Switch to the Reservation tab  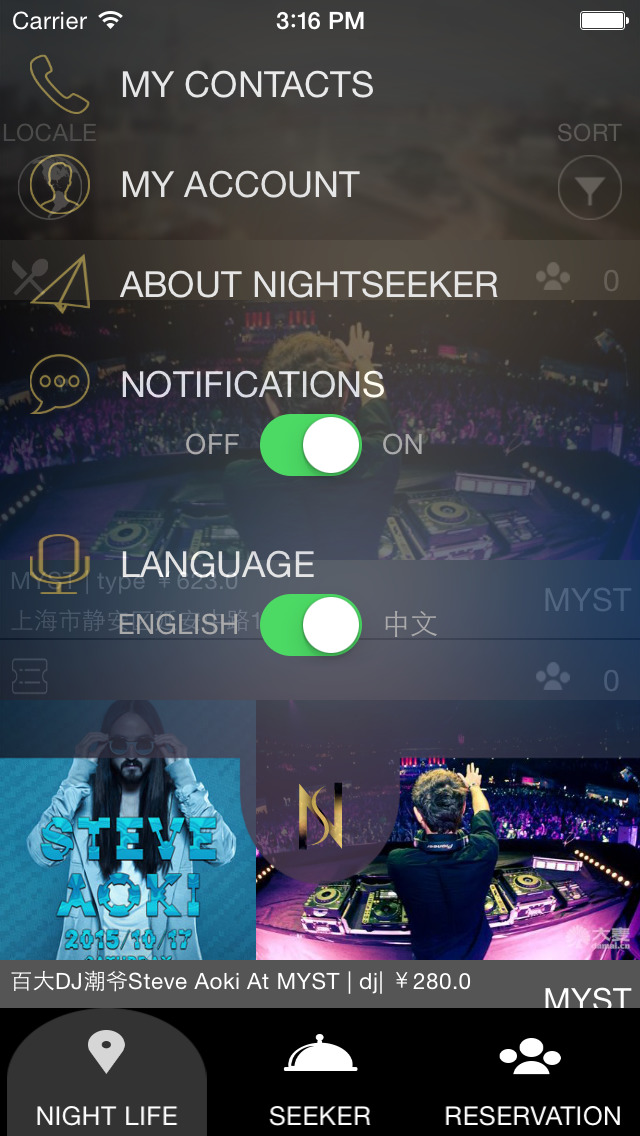click(x=532, y=1080)
